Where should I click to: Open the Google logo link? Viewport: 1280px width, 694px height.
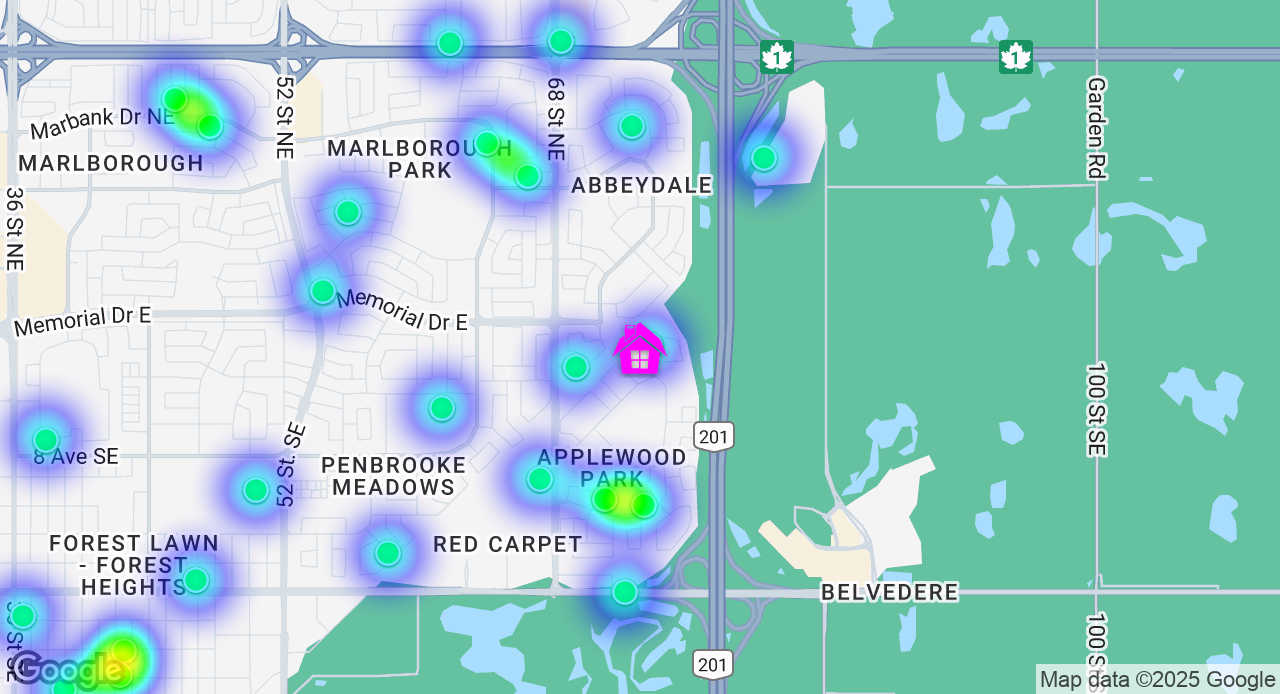click(66, 670)
